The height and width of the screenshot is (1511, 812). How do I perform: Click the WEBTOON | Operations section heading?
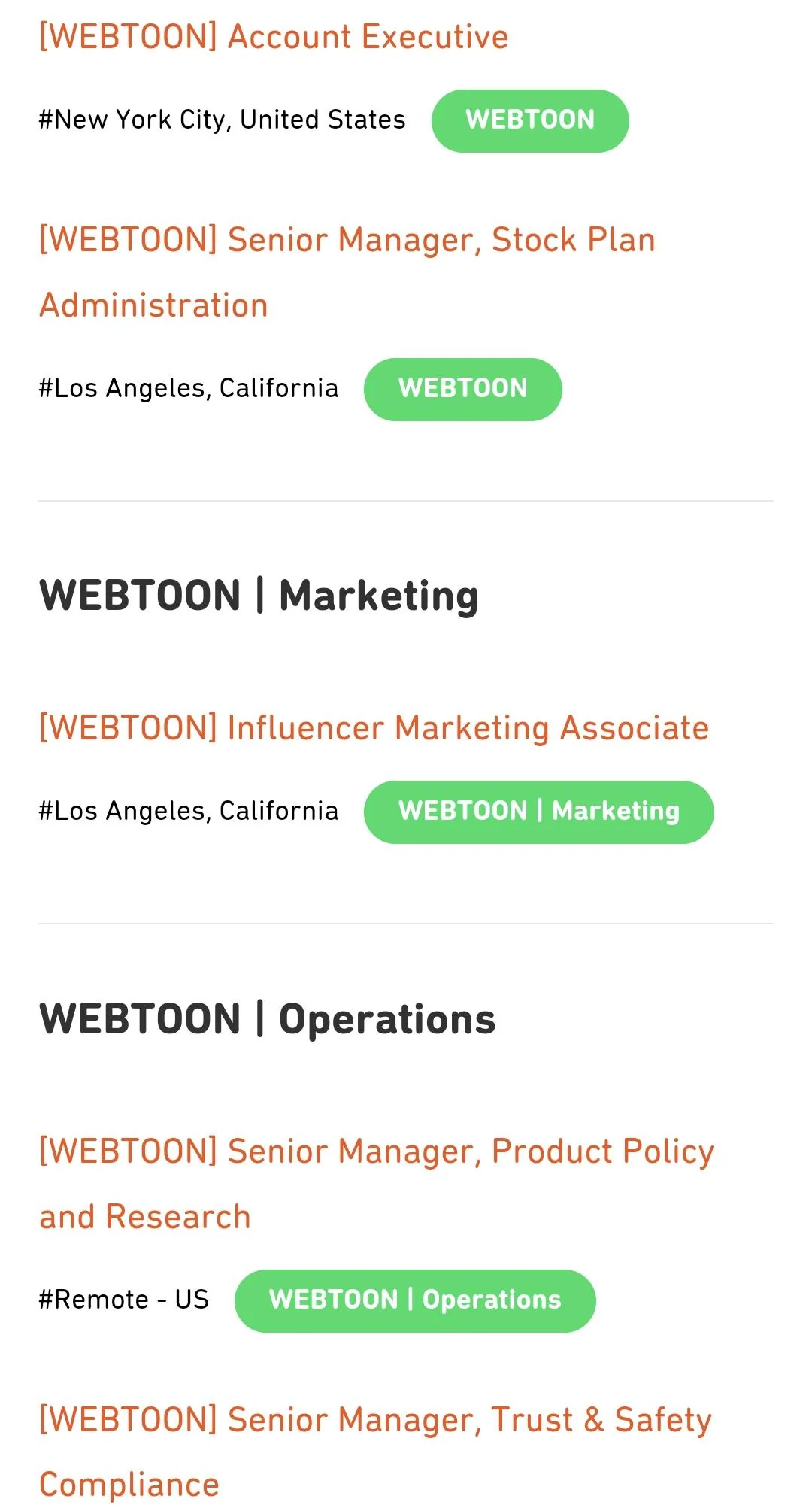click(267, 1019)
